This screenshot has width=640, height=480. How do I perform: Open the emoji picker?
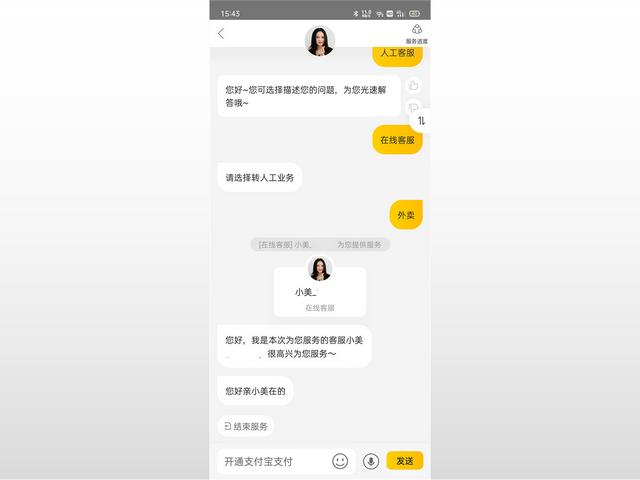pos(340,461)
